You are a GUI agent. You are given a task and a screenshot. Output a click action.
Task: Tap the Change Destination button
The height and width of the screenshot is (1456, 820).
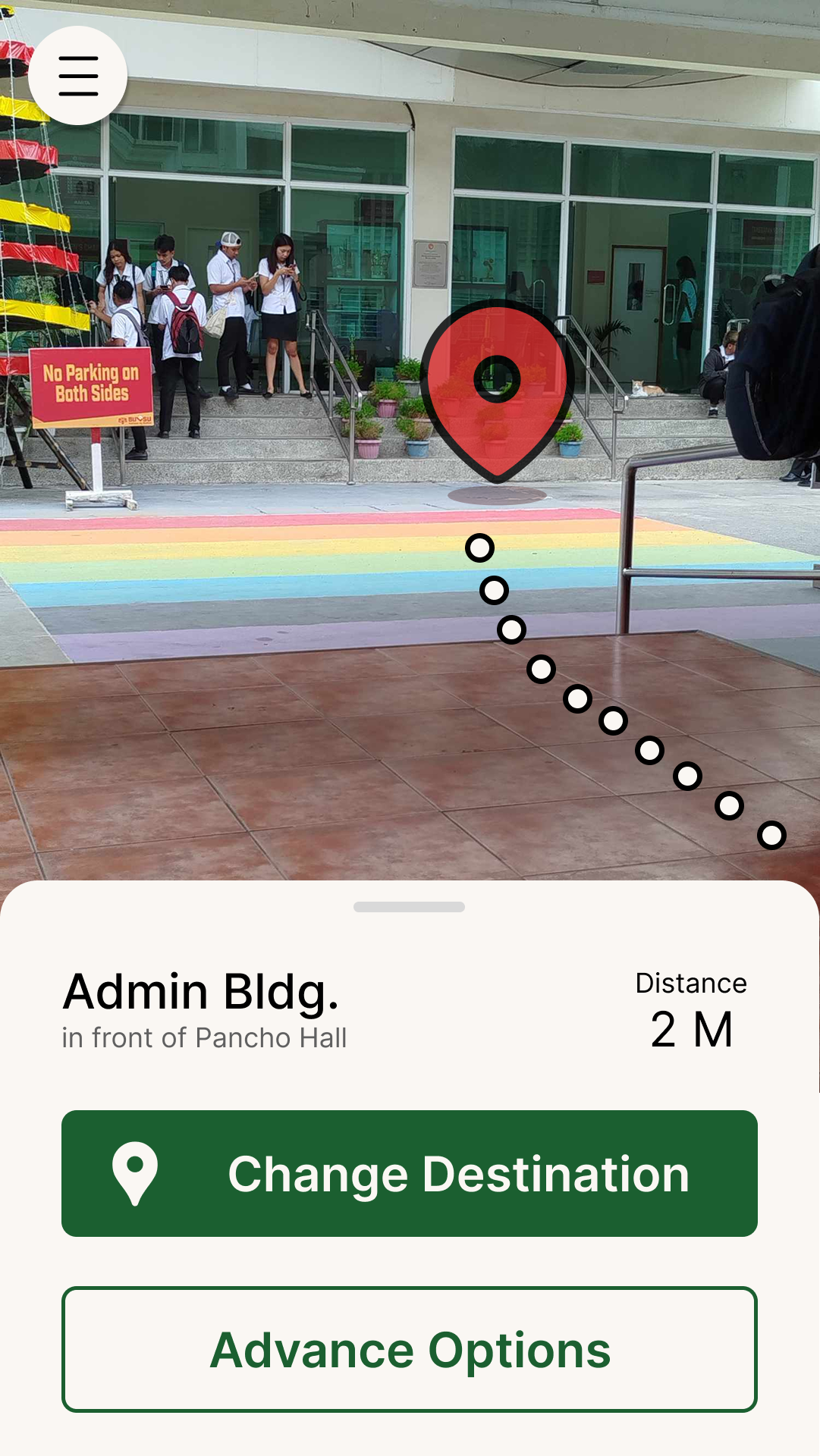click(410, 1173)
